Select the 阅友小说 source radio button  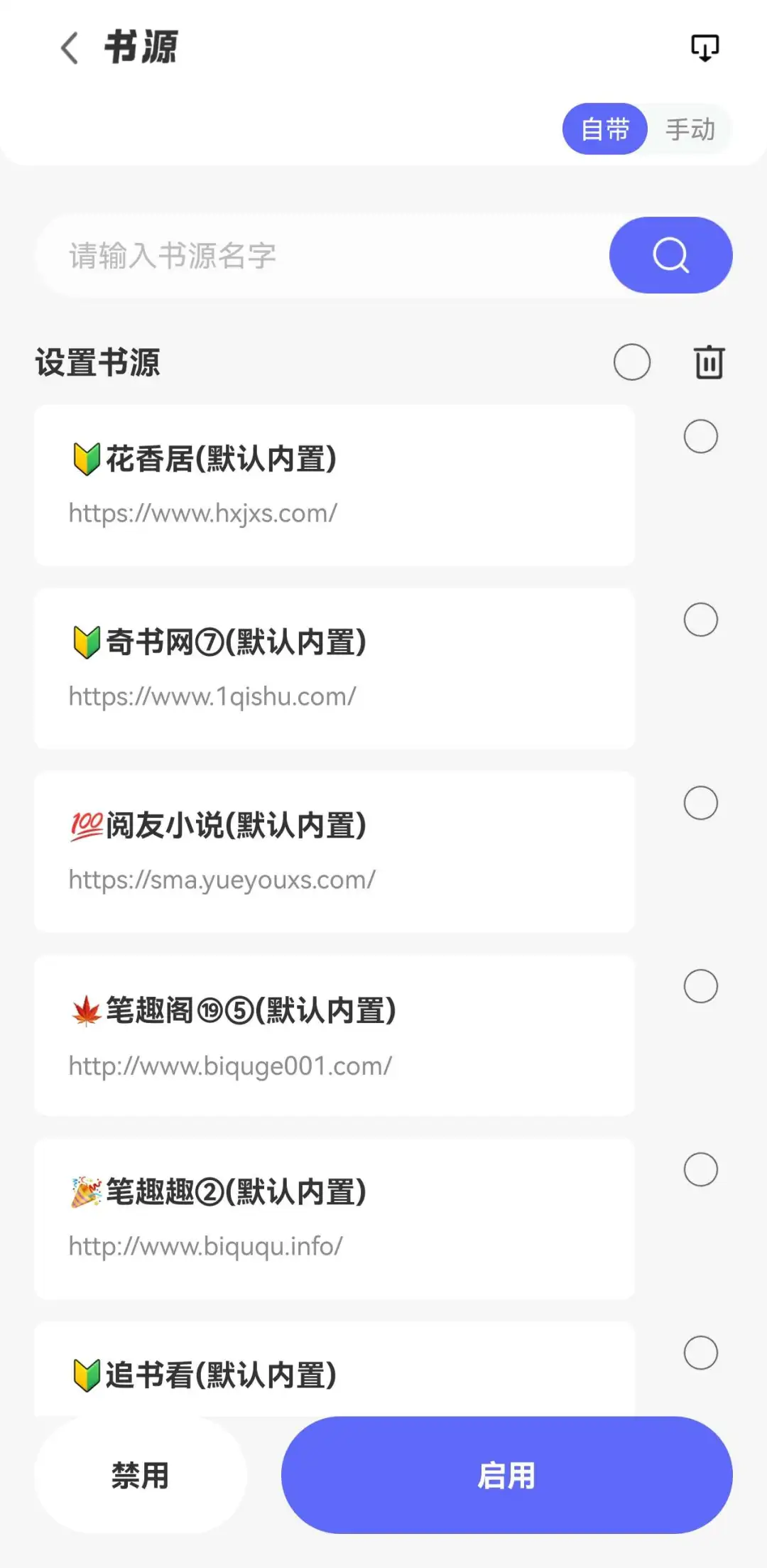click(701, 803)
